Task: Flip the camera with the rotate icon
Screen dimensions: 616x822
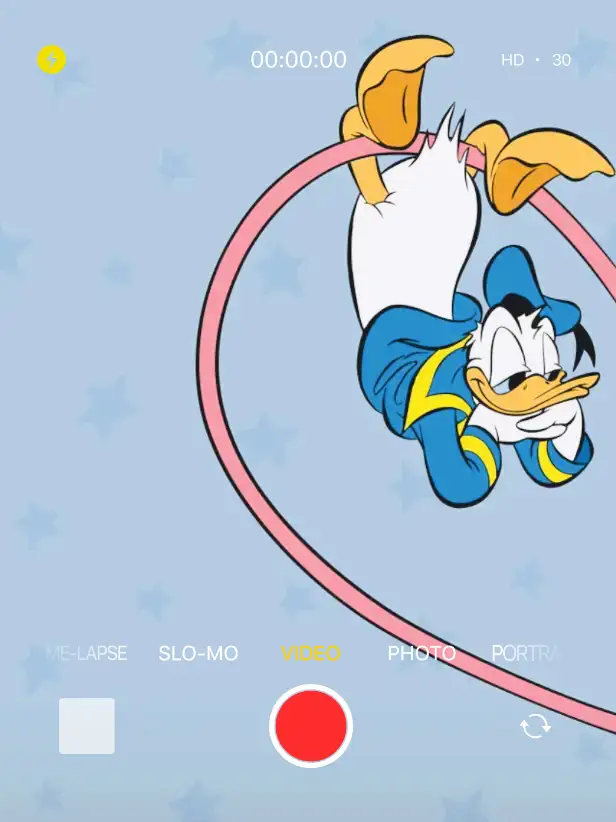Action: coord(535,726)
